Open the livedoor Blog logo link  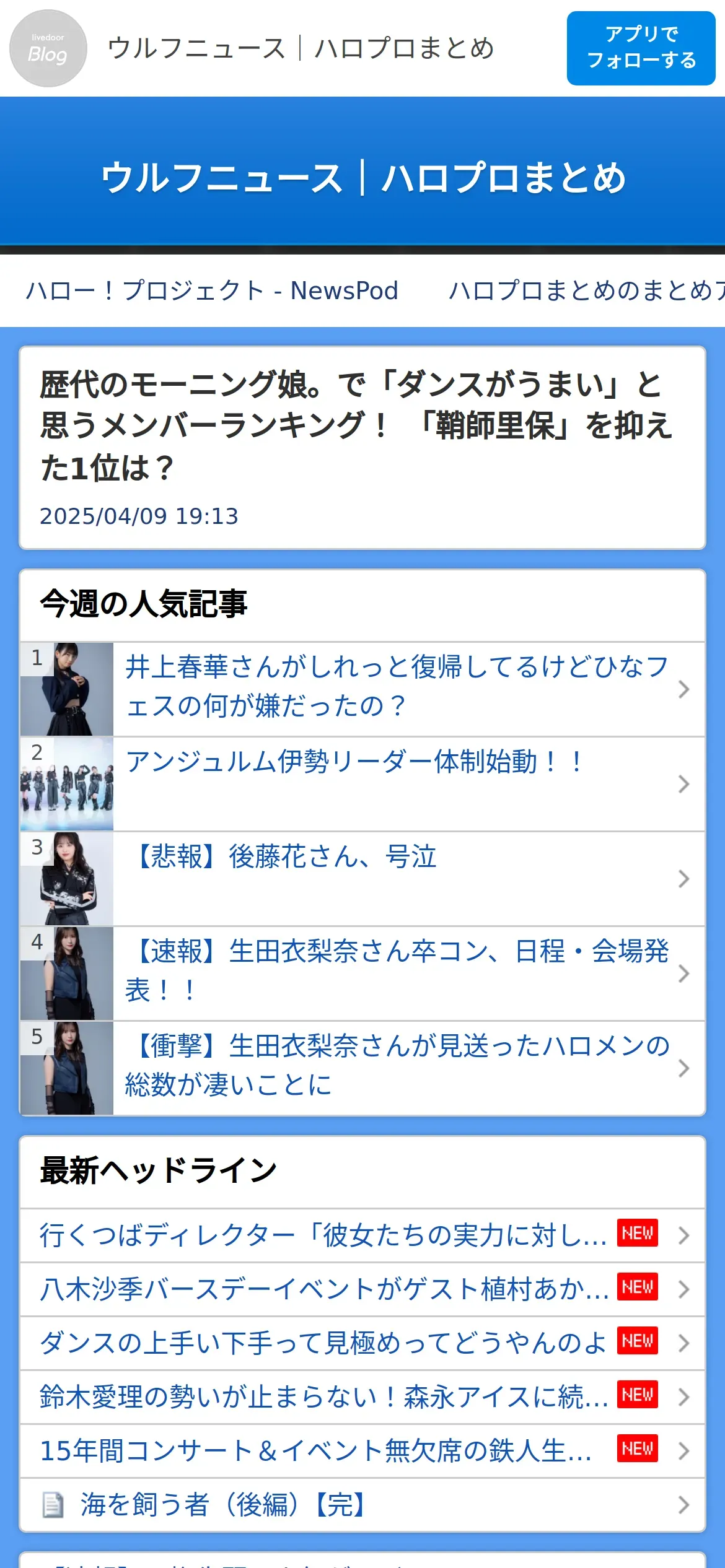tap(48, 48)
